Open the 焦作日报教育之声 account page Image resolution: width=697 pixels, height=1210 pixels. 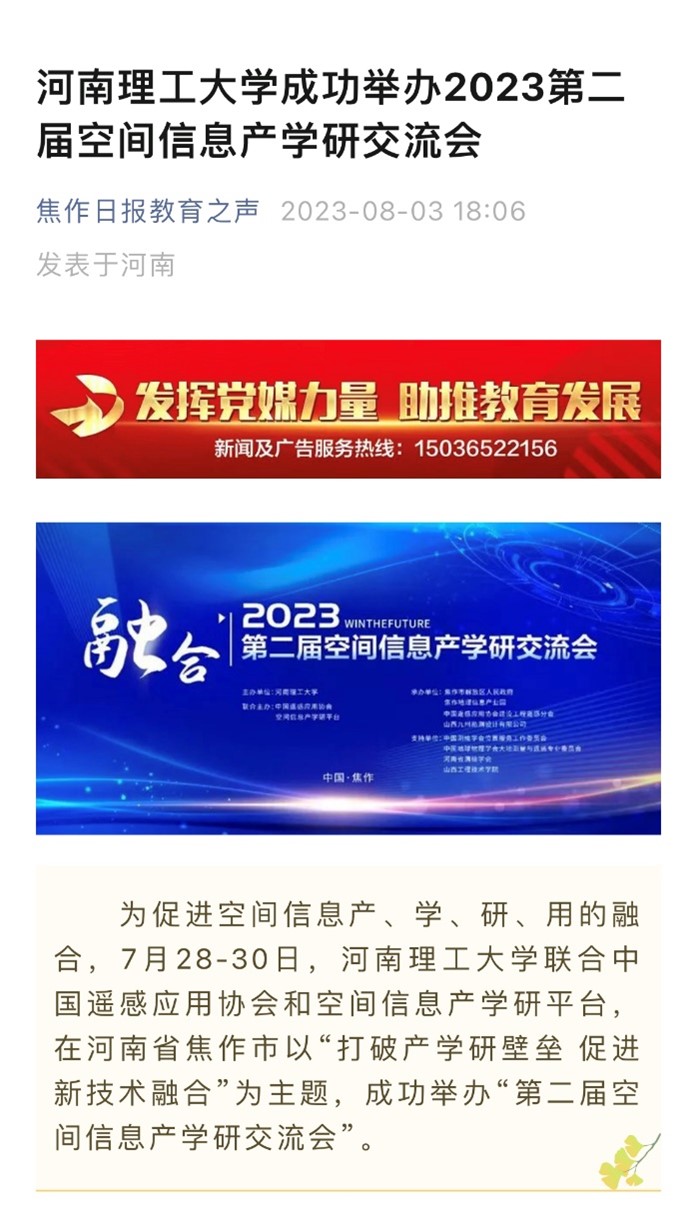tap(148, 212)
